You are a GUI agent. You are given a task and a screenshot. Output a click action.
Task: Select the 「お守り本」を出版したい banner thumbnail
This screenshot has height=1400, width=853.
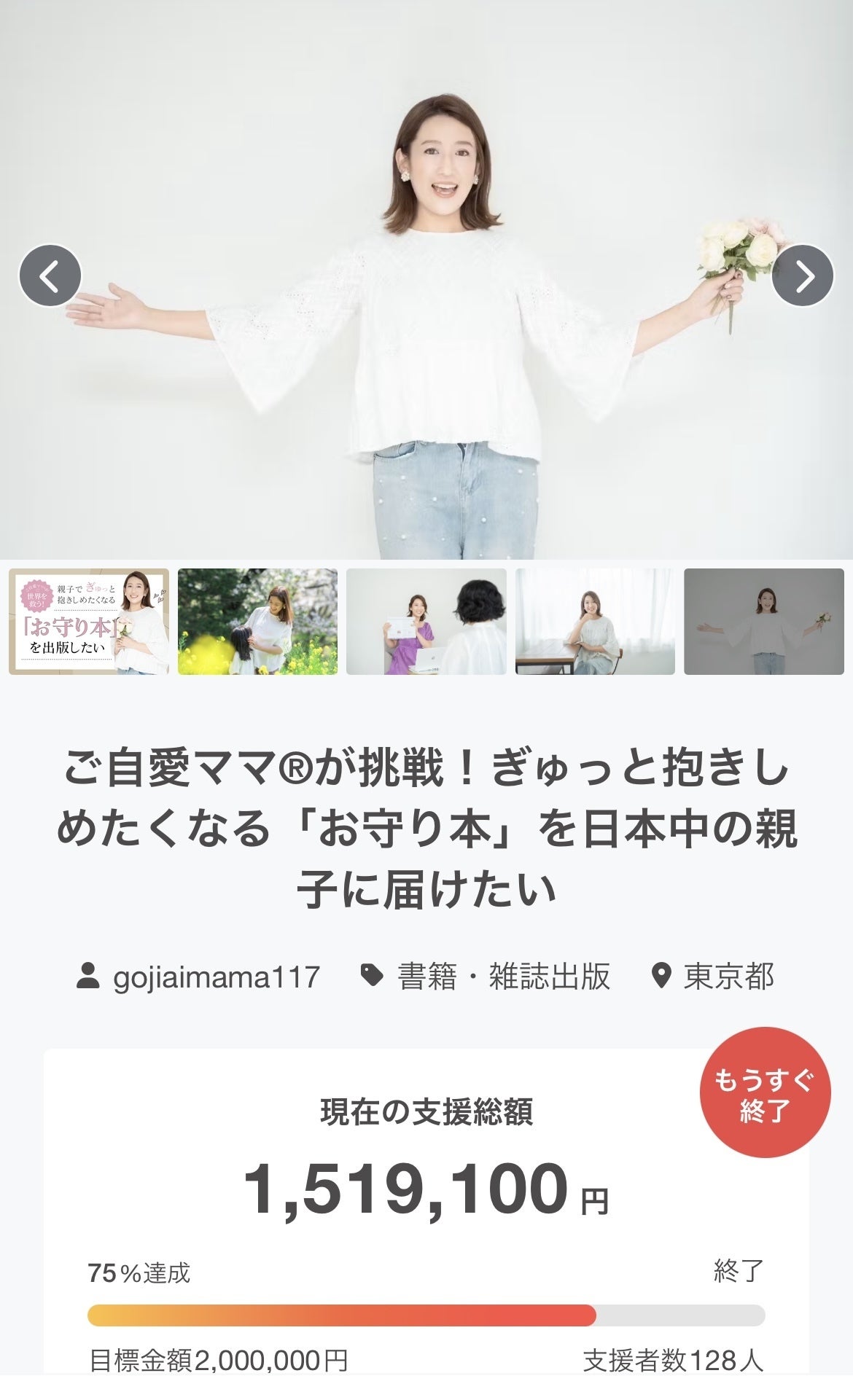(x=89, y=622)
